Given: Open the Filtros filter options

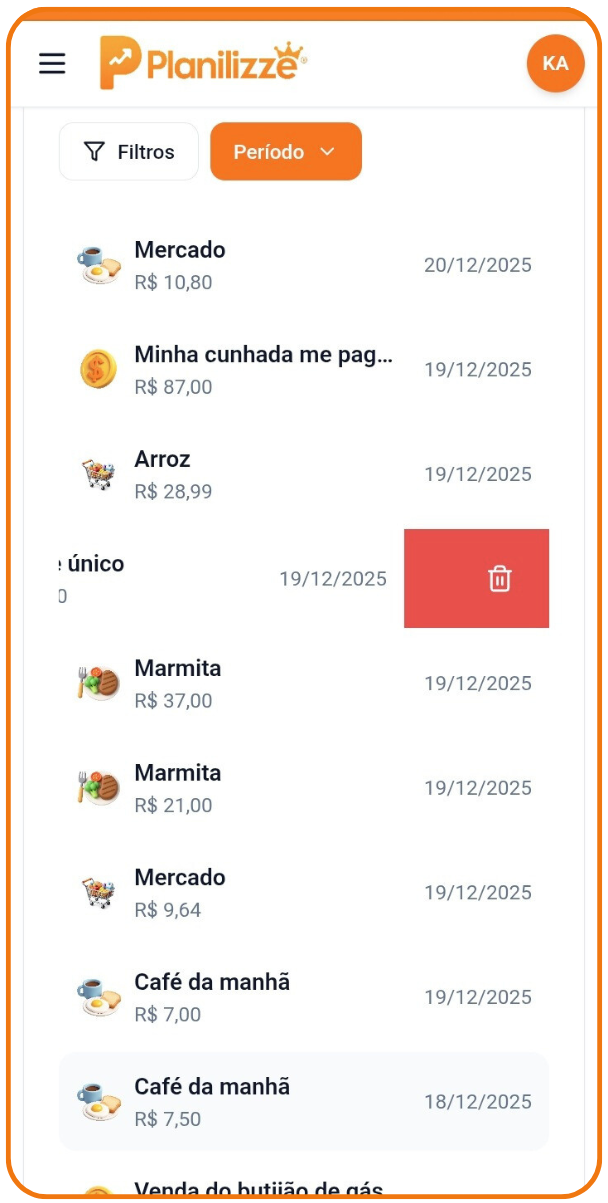Looking at the screenshot, I should tap(129, 152).
